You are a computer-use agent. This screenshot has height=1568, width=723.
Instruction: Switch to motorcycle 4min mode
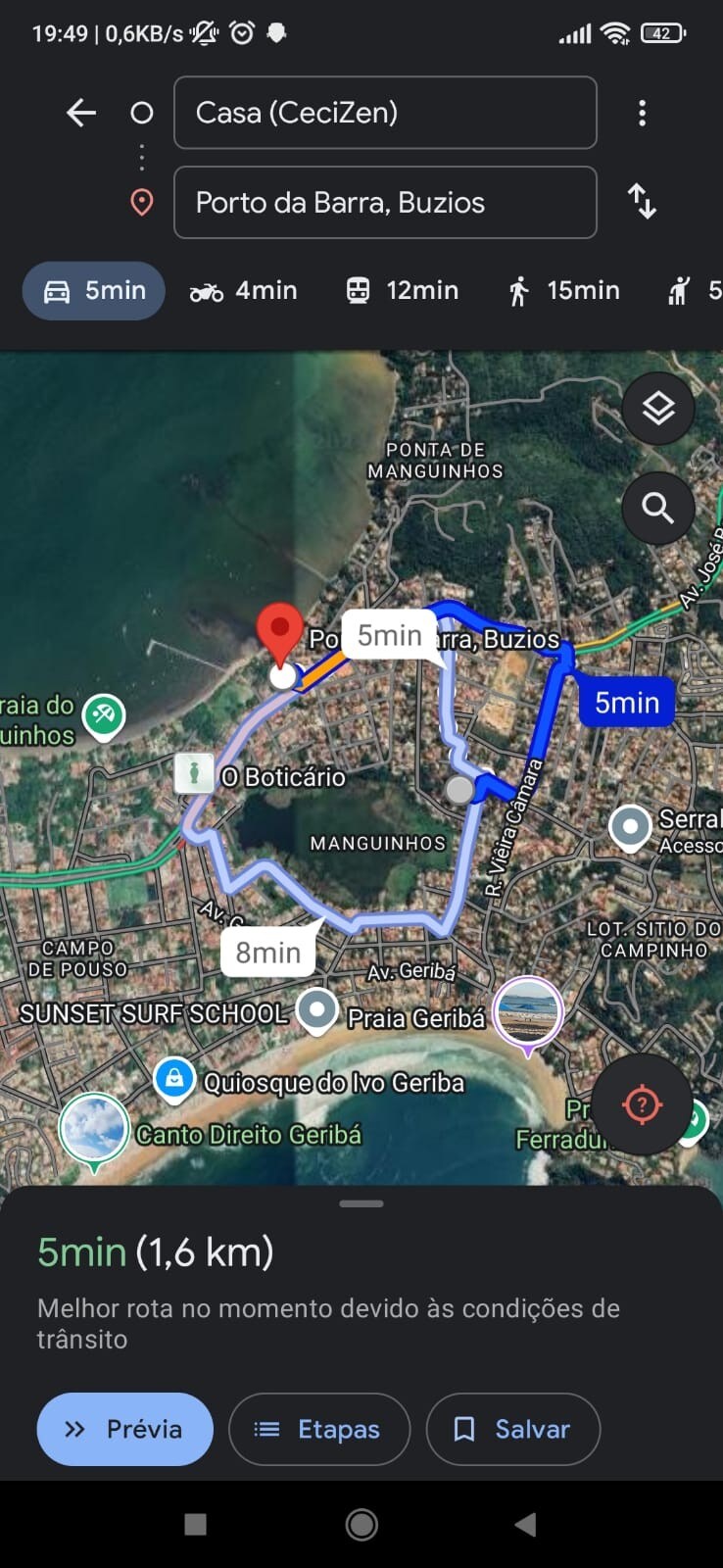point(244,291)
